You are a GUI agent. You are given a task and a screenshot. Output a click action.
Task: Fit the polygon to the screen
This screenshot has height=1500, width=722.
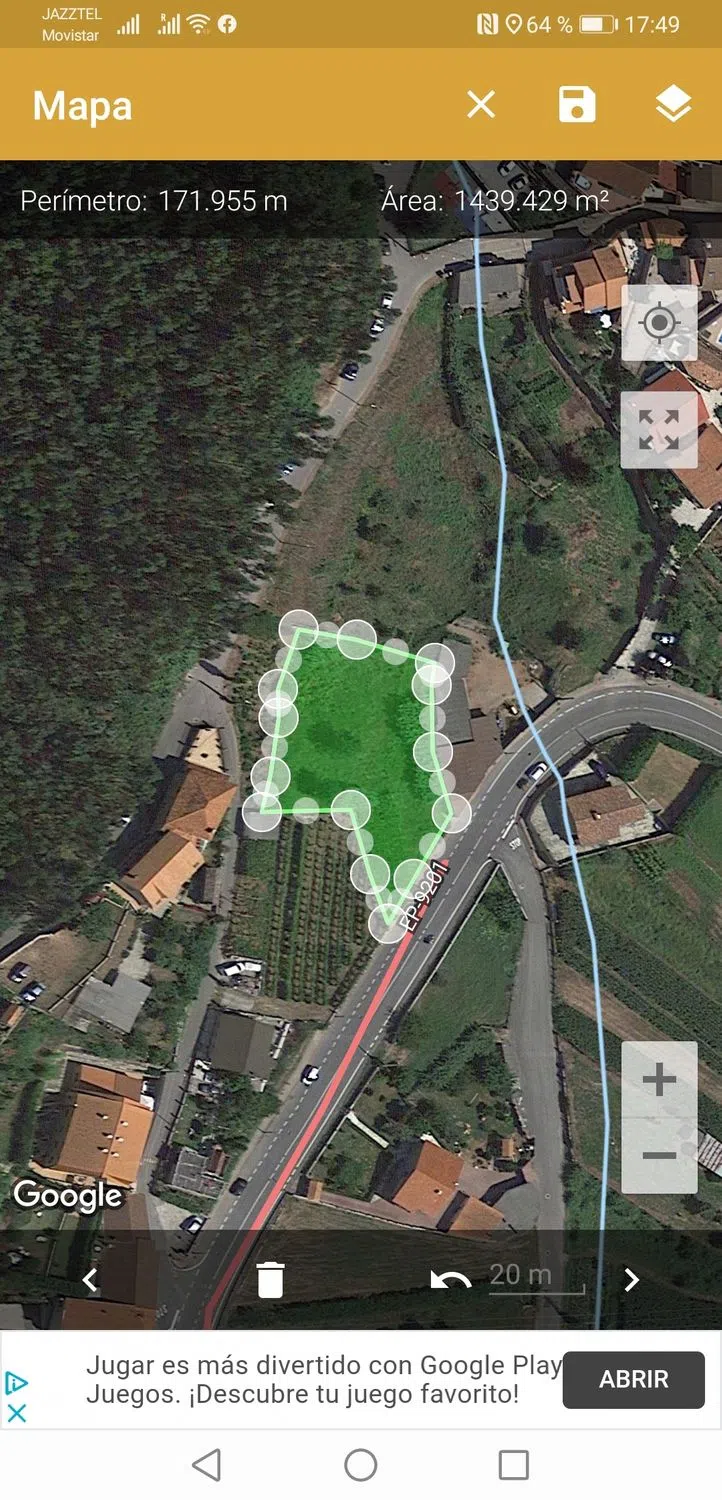pos(659,430)
